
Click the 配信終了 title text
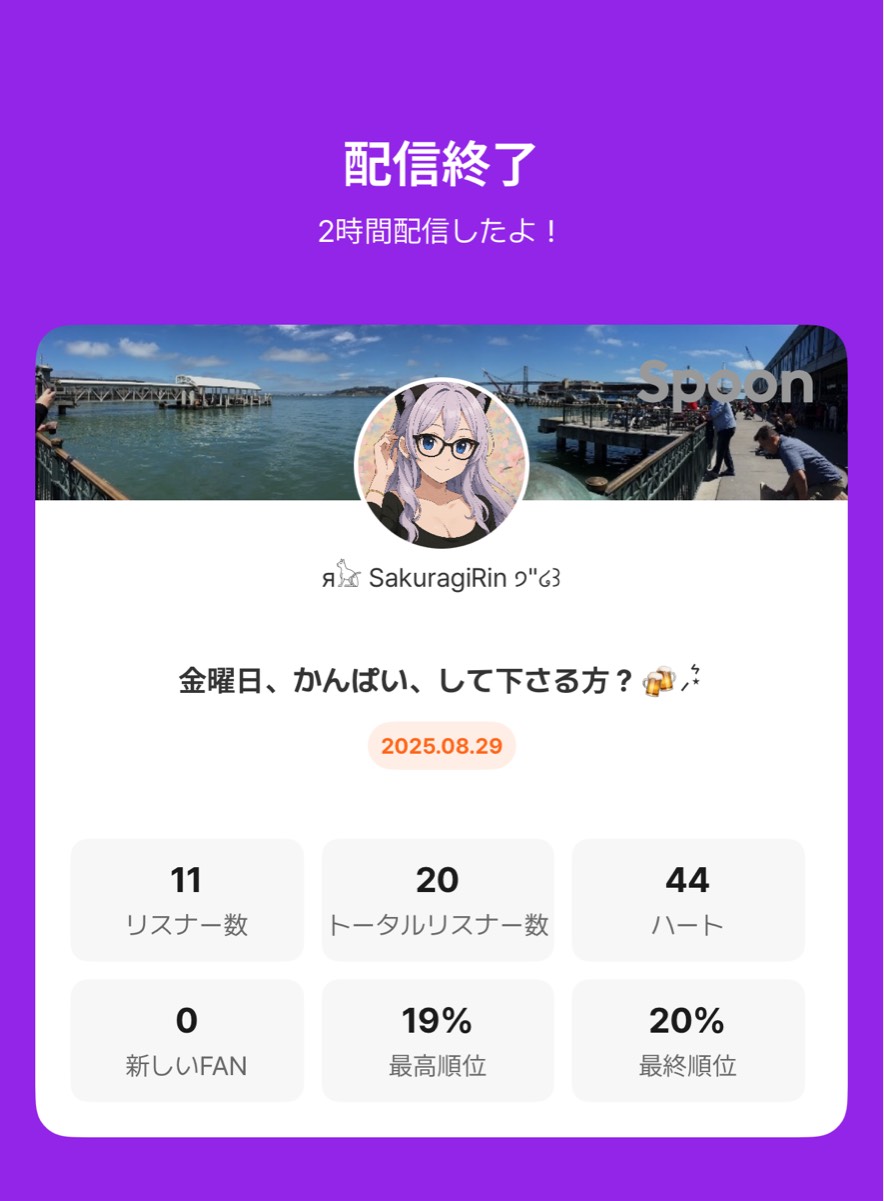pyautogui.click(x=441, y=160)
